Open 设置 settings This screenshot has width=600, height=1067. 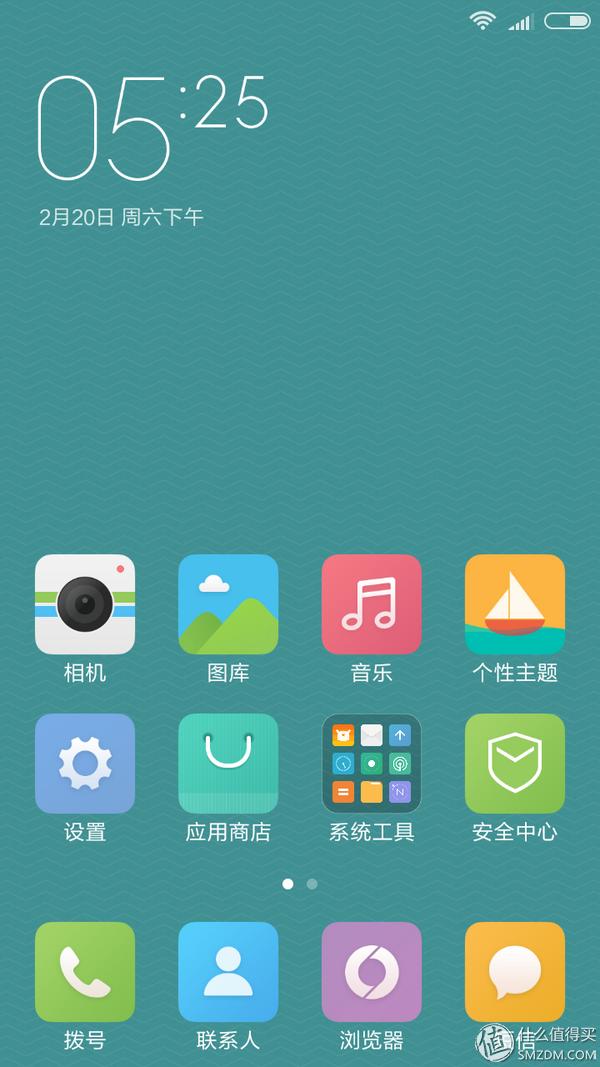pos(85,763)
